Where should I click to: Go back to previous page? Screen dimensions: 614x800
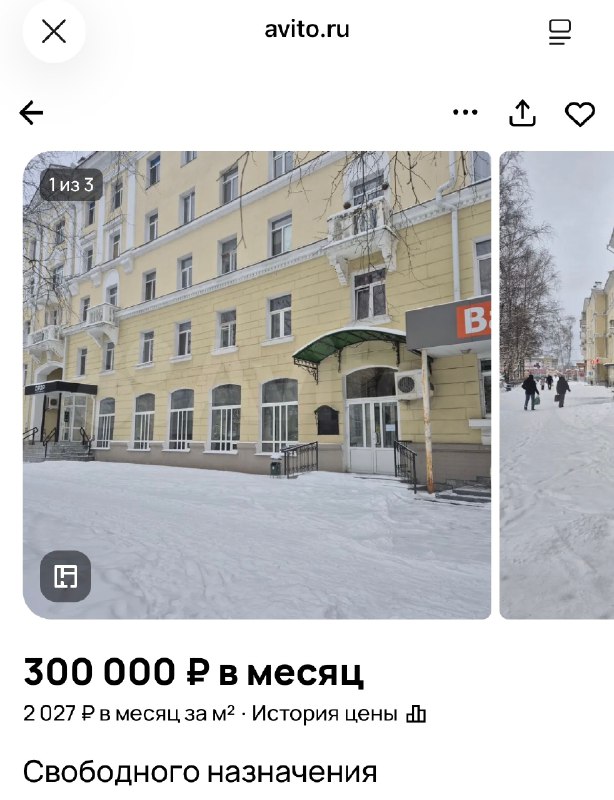coord(32,113)
